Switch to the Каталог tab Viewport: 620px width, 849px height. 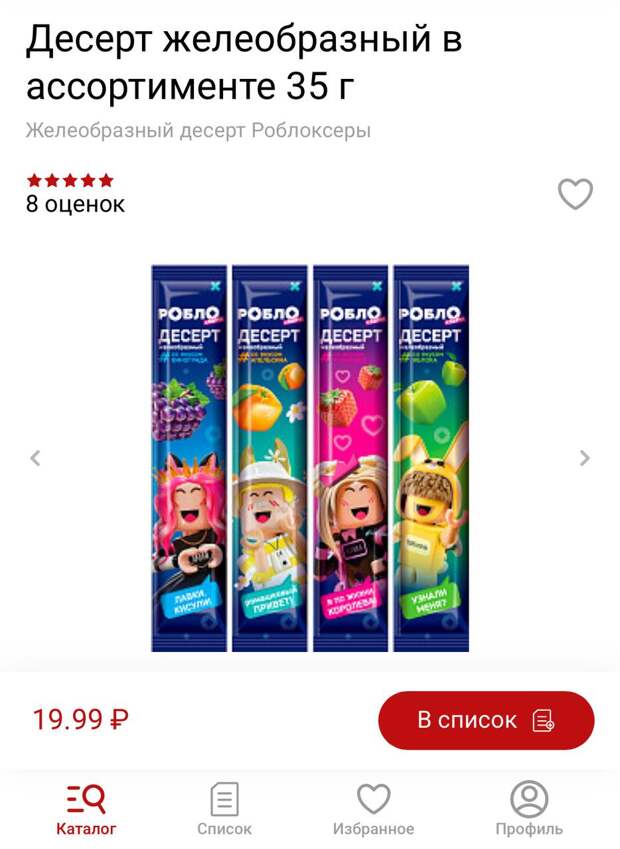pyautogui.click(x=86, y=809)
